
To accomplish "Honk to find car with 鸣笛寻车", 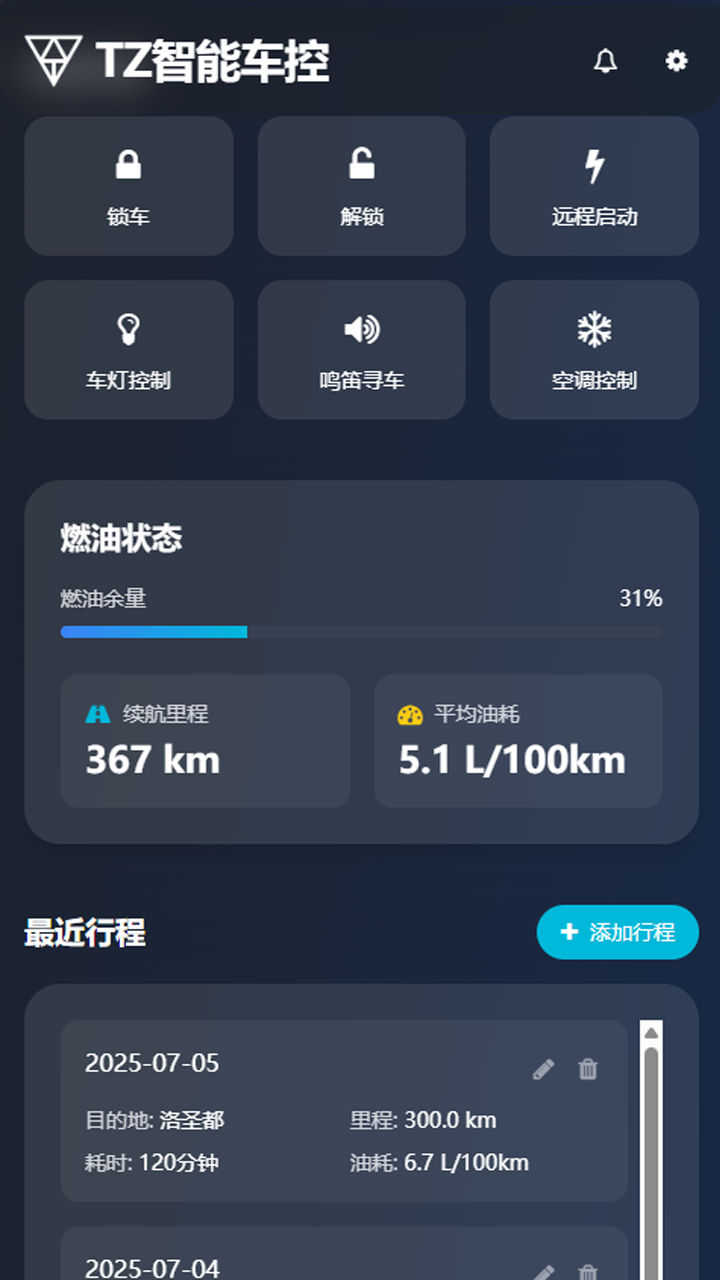I will [361, 349].
